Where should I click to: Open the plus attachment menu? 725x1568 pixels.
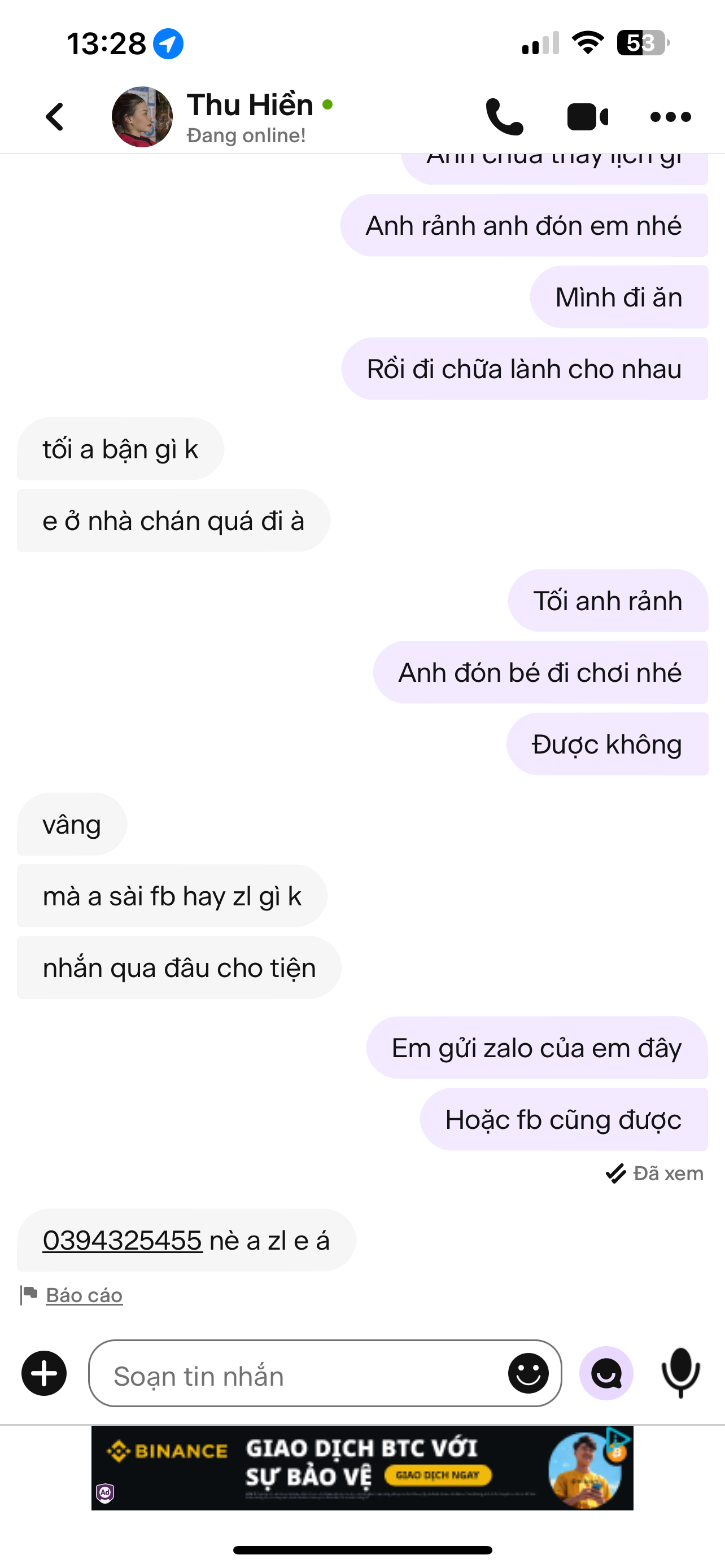click(x=44, y=1373)
